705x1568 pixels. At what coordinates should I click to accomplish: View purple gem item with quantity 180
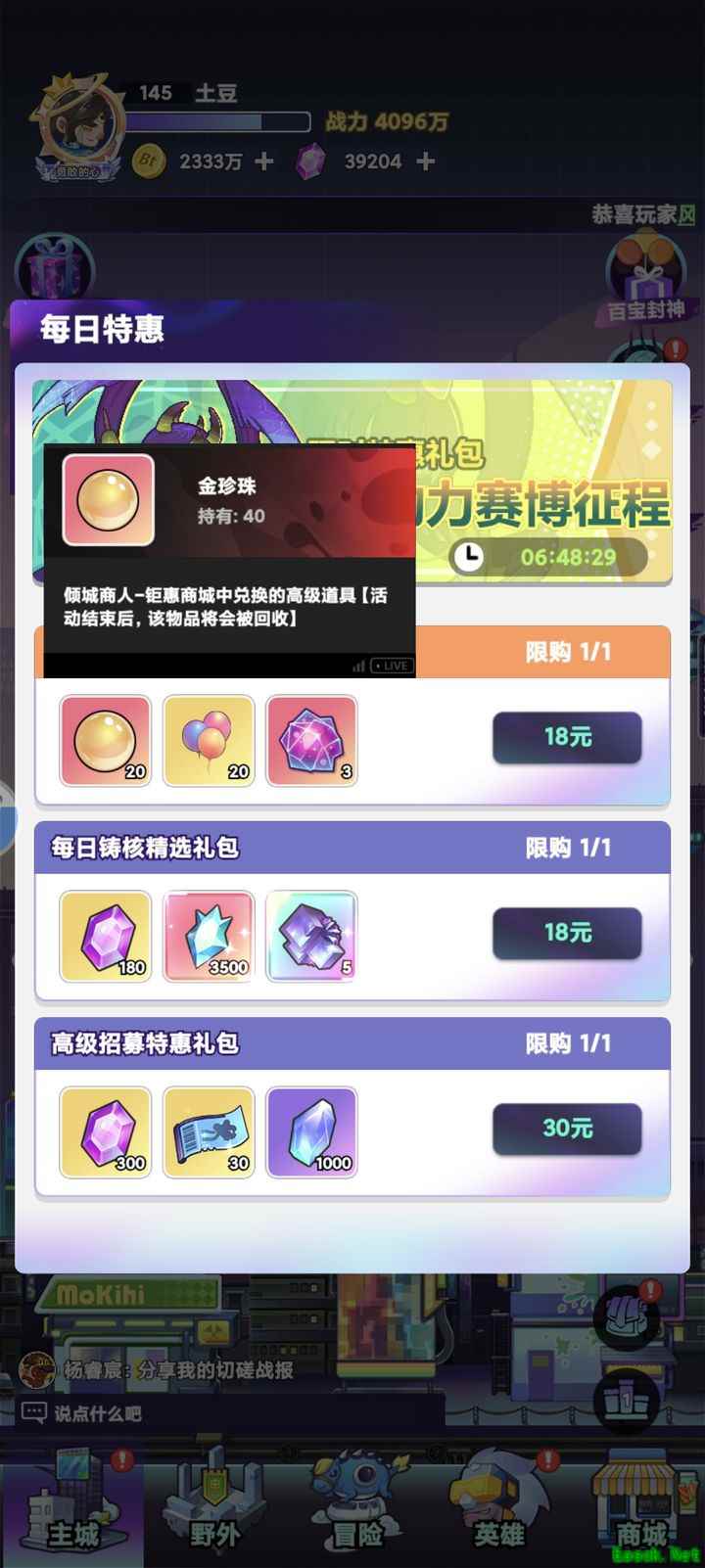[106, 937]
